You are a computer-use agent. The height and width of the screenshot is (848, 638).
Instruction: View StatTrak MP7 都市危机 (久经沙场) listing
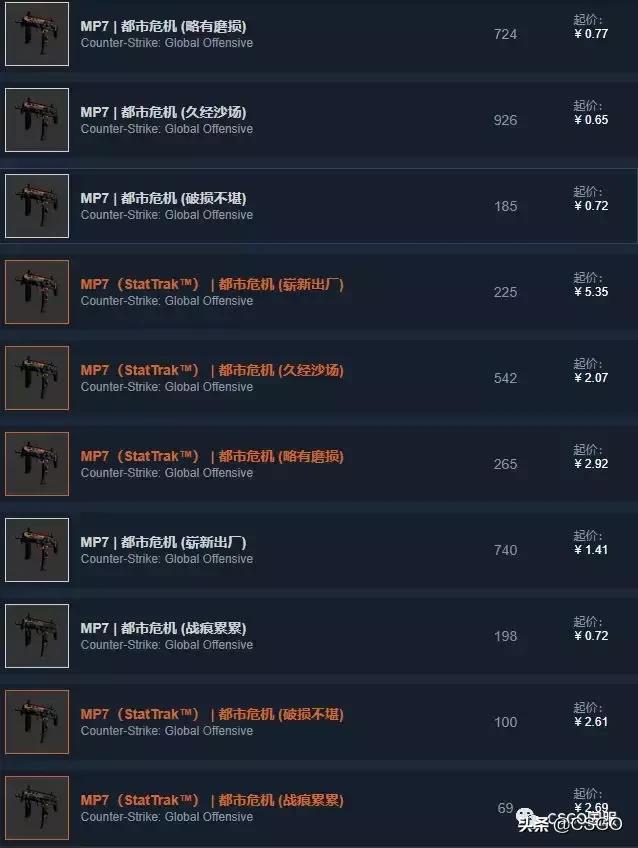pyautogui.click(x=212, y=371)
